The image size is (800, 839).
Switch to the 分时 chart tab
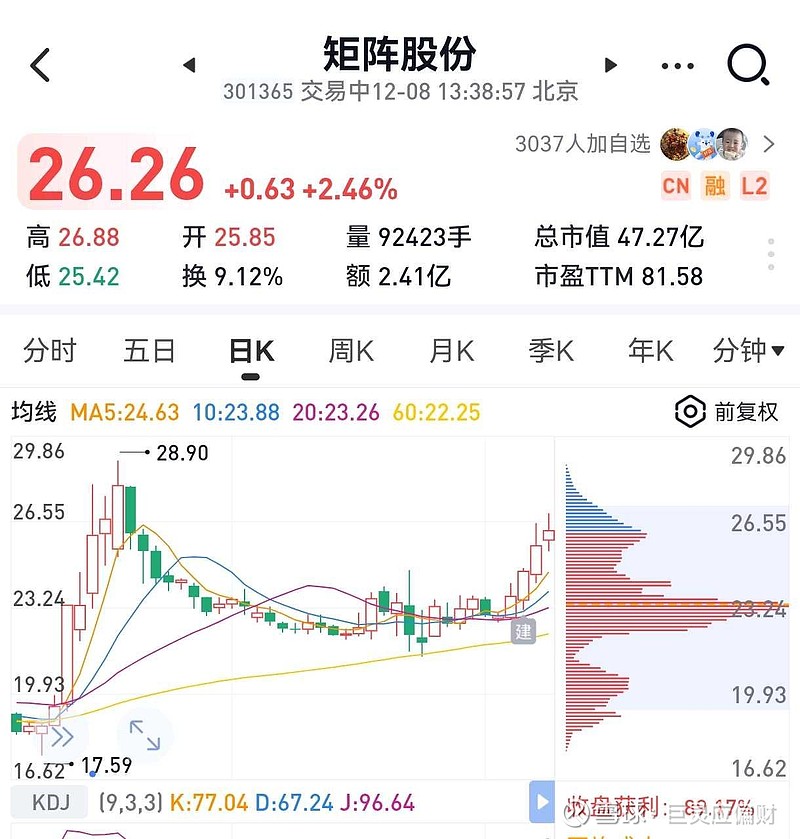coord(49,351)
